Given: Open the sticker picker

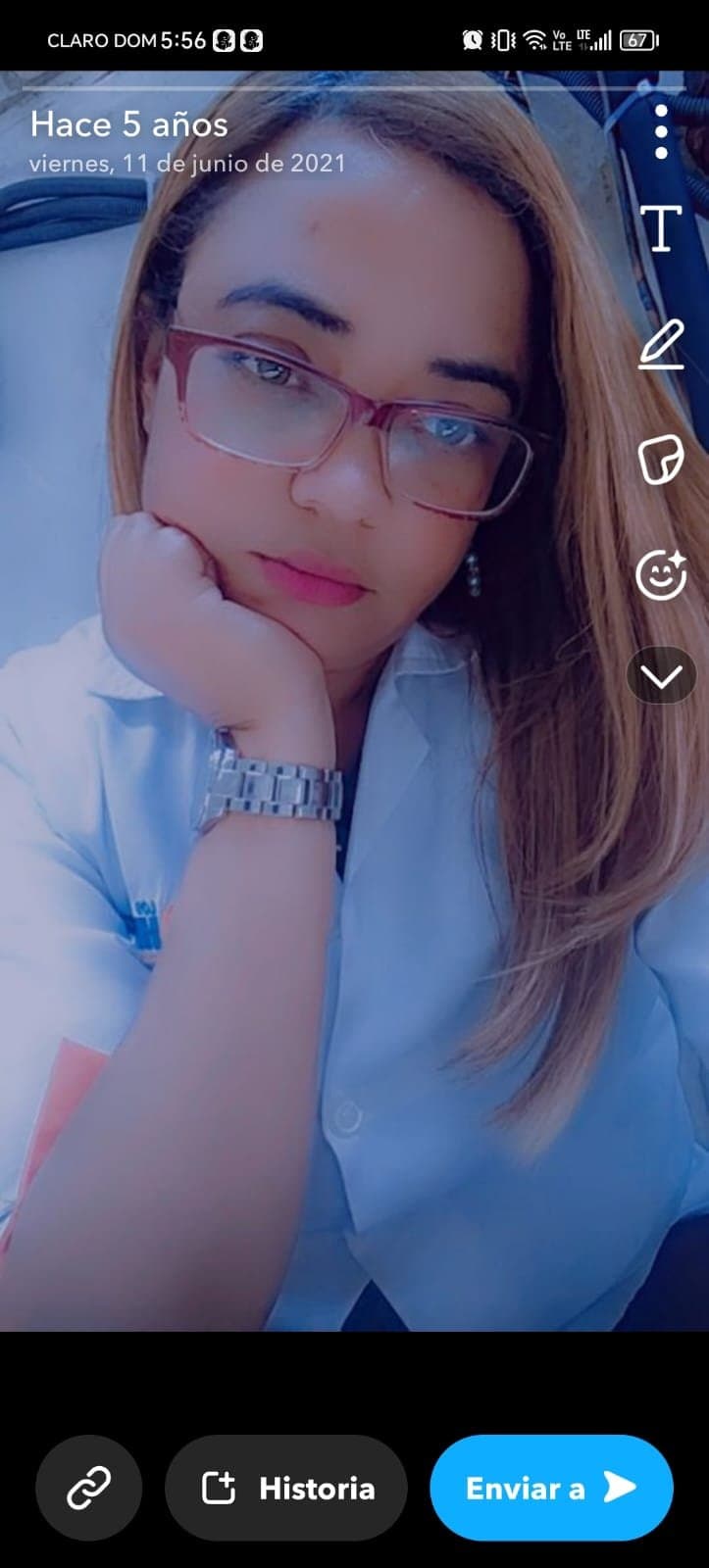Looking at the screenshot, I should point(661,460).
